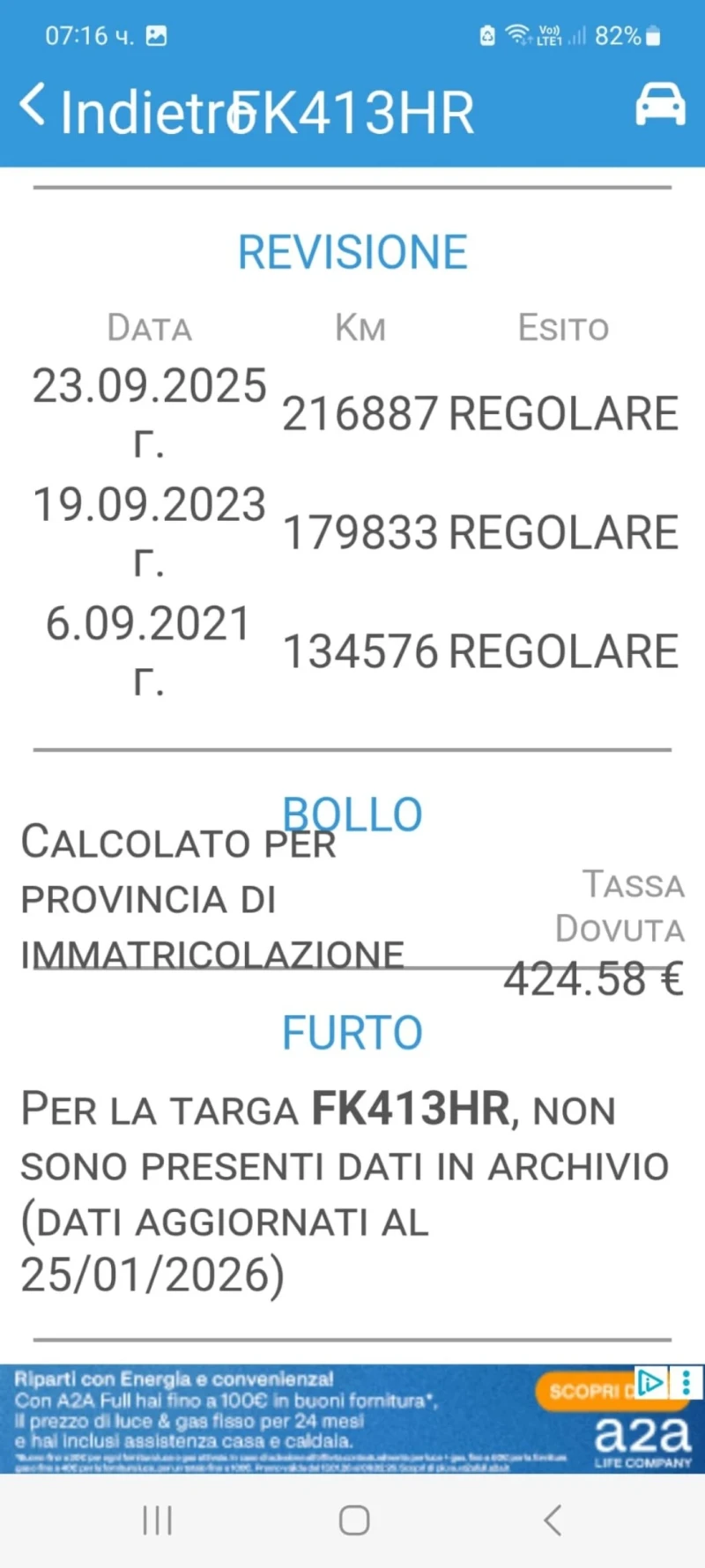Open the AdChoices info icon
Screen dimensions: 705x1568
click(650, 1381)
